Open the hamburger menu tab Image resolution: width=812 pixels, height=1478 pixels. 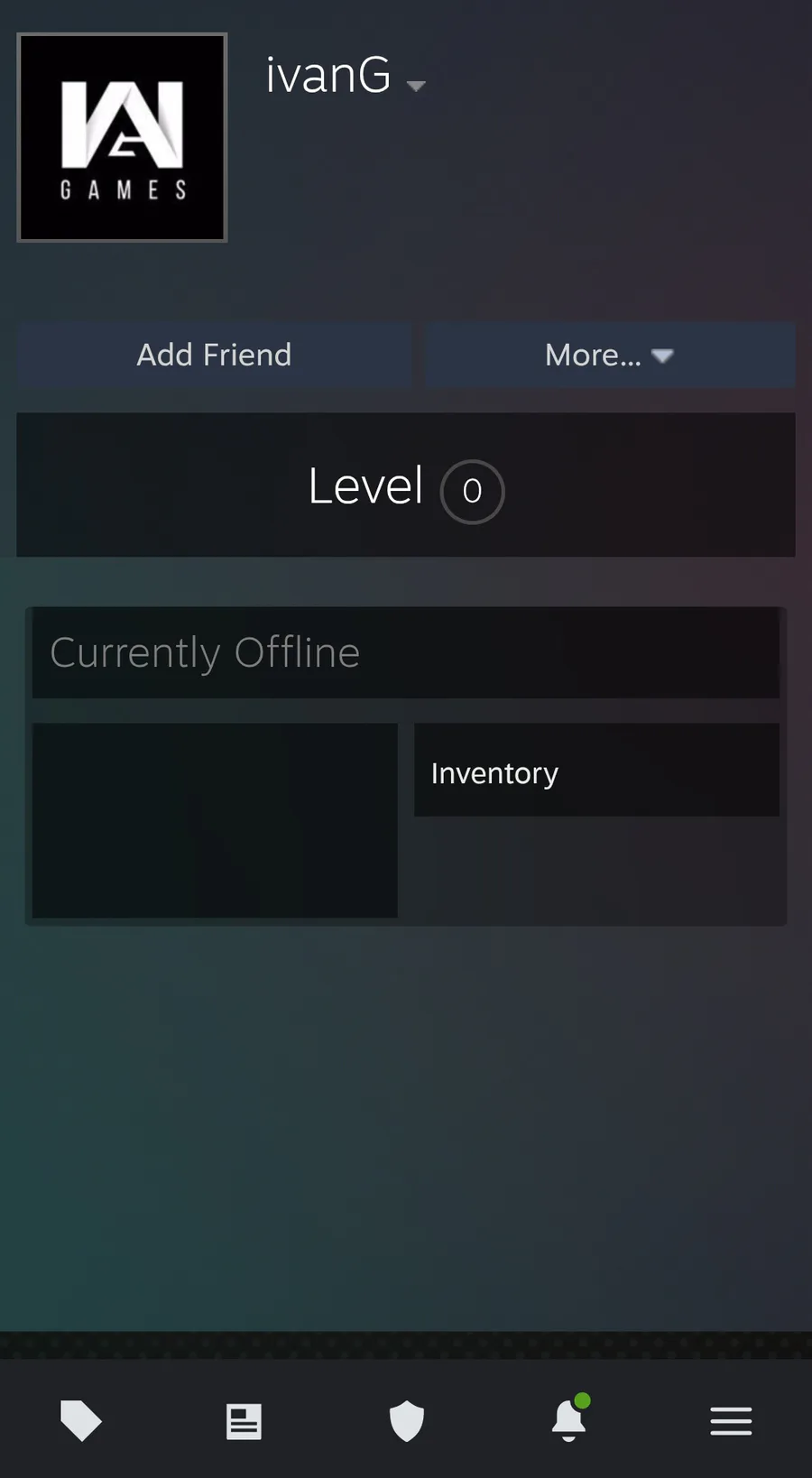731,1421
